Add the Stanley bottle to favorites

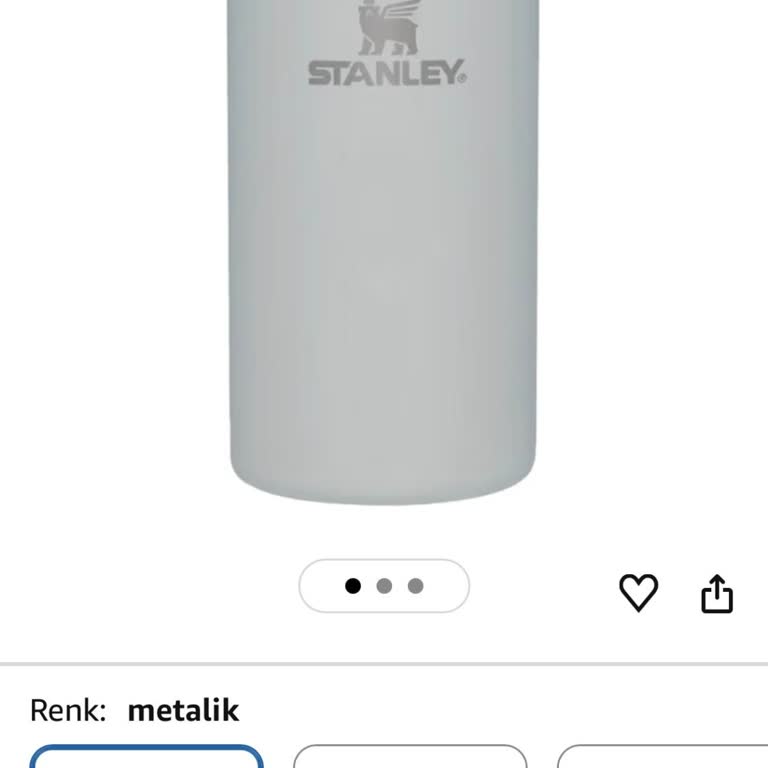pyautogui.click(x=638, y=593)
